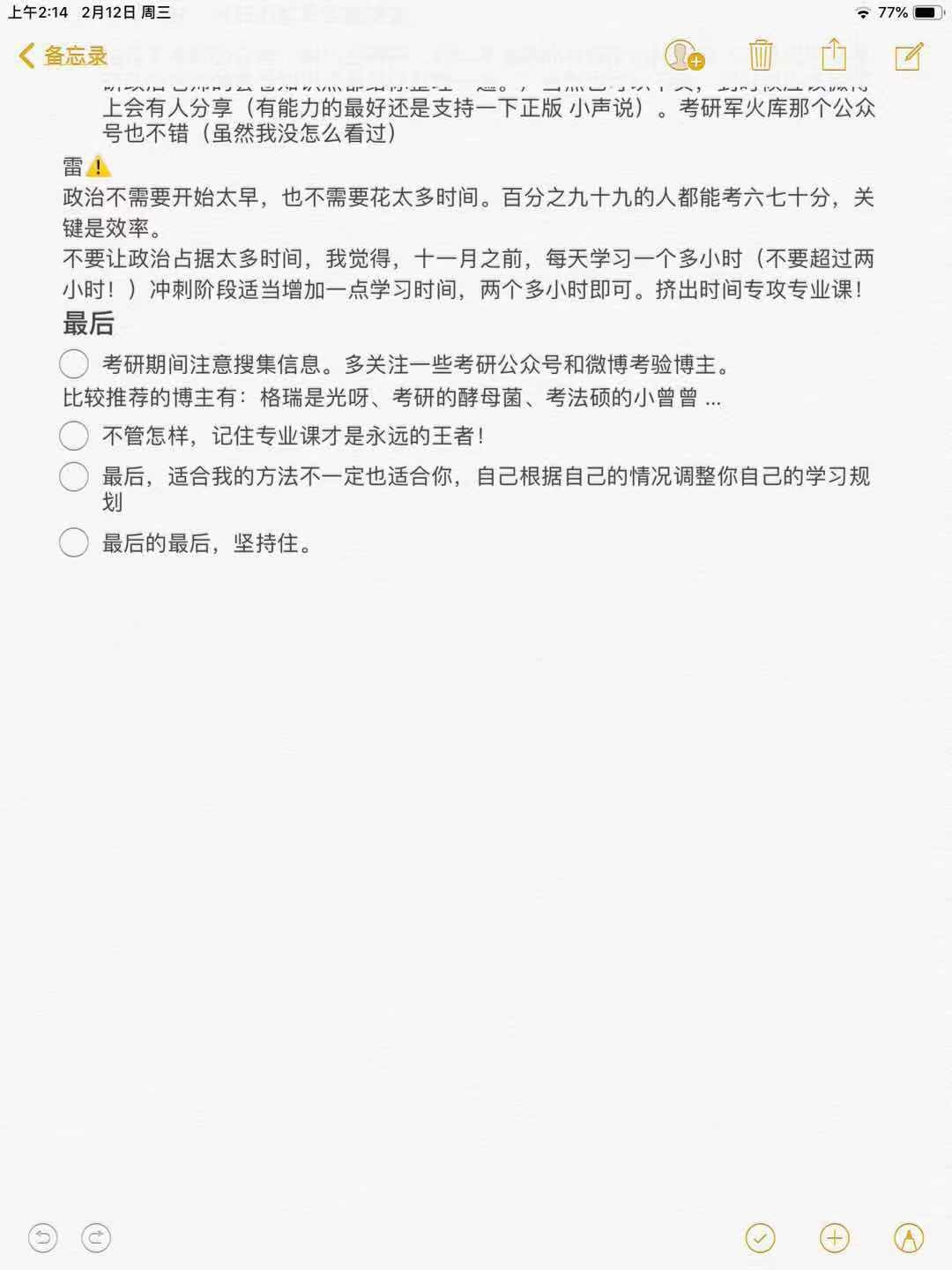The image size is (952, 1270).
Task: Undo the last edit
Action: [42, 1238]
